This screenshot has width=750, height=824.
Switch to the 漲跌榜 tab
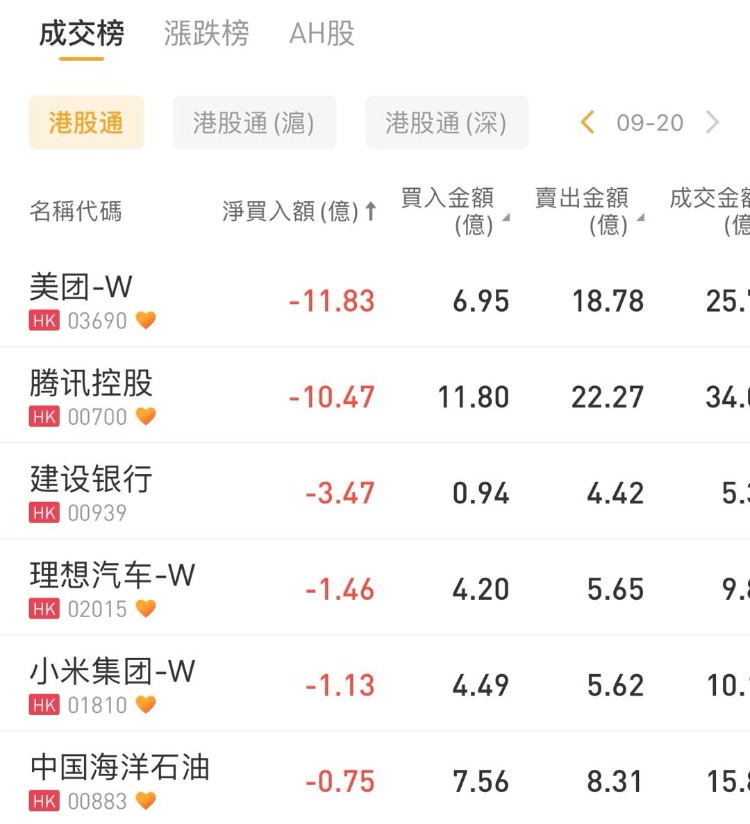[x=206, y=34]
